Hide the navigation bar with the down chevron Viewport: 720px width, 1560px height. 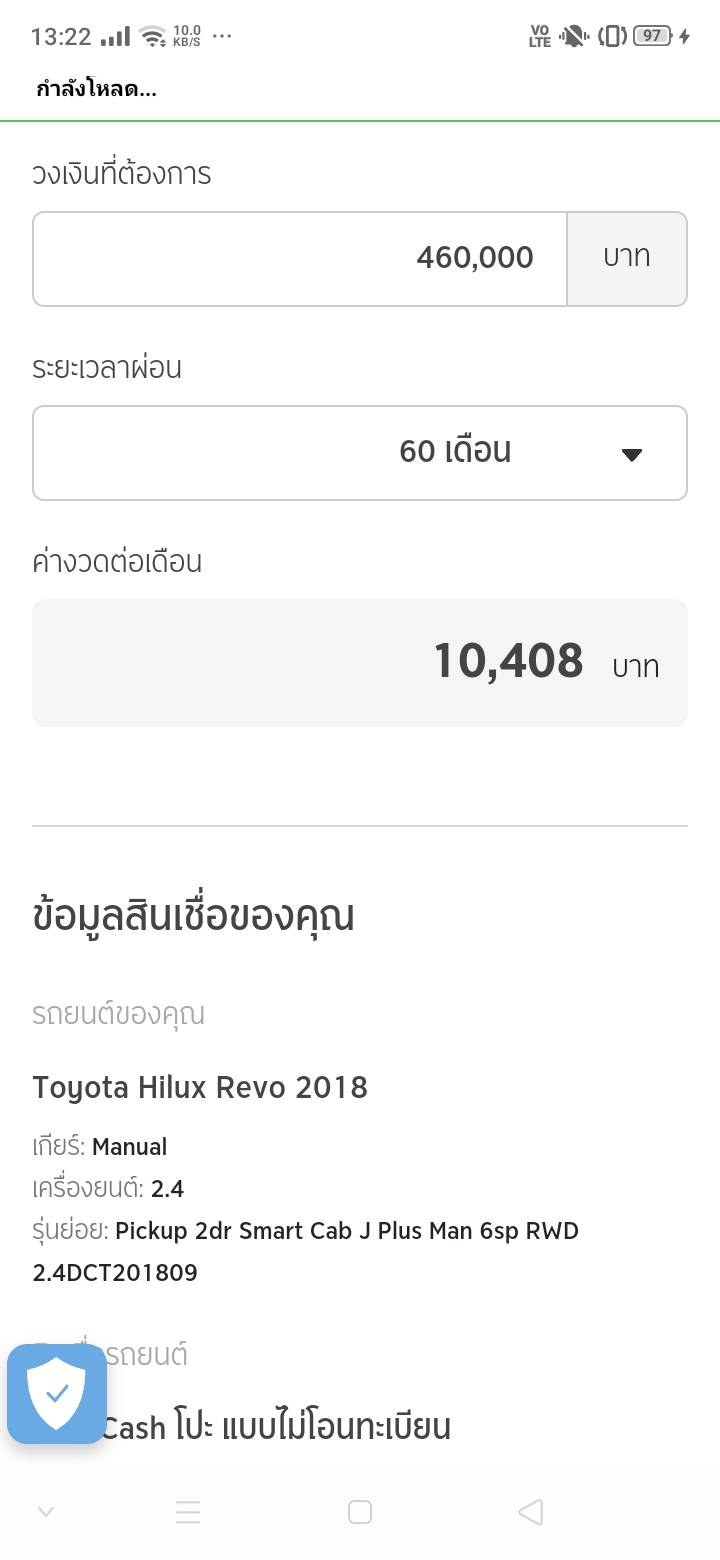pyautogui.click(x=46, y=1512)
